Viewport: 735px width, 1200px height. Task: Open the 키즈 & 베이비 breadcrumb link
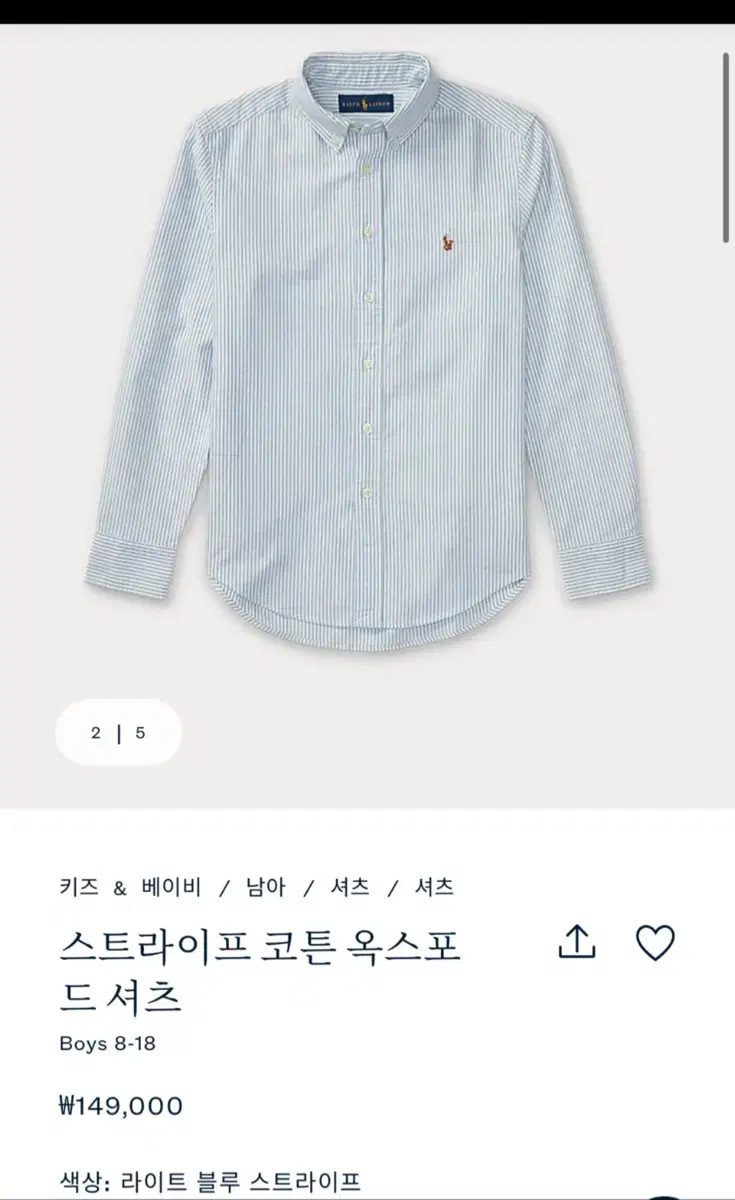pos(130,886)
